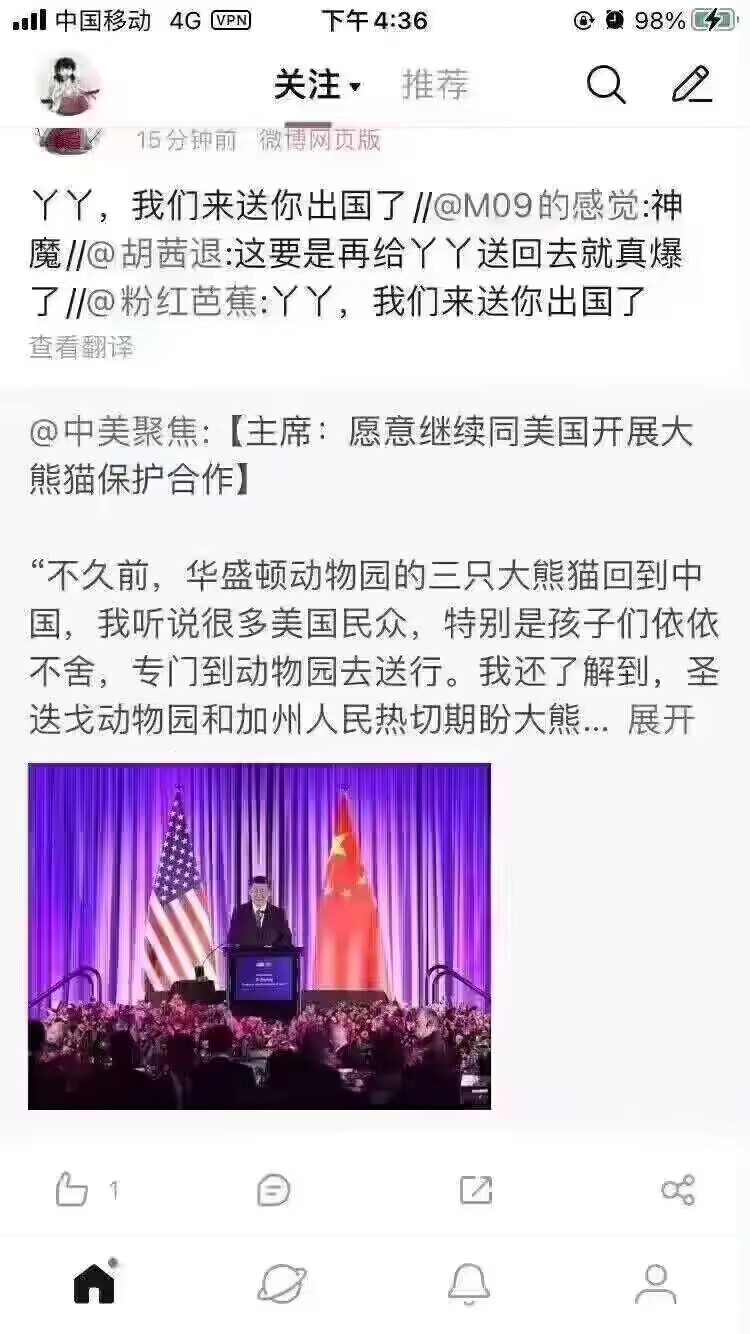Open the podium photo in the post
Image resolution: width=750 pixels, height=1334 pixels.
[259, 936]
